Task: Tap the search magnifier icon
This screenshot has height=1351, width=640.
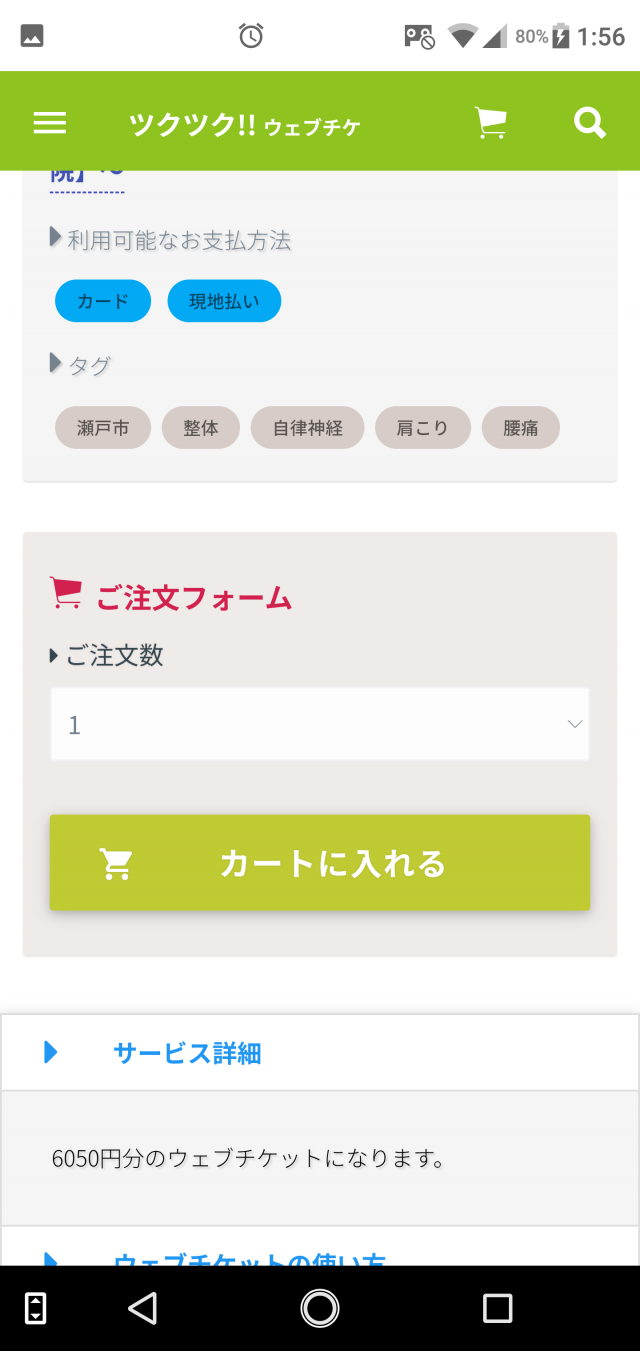Action: tap(590, 123)
